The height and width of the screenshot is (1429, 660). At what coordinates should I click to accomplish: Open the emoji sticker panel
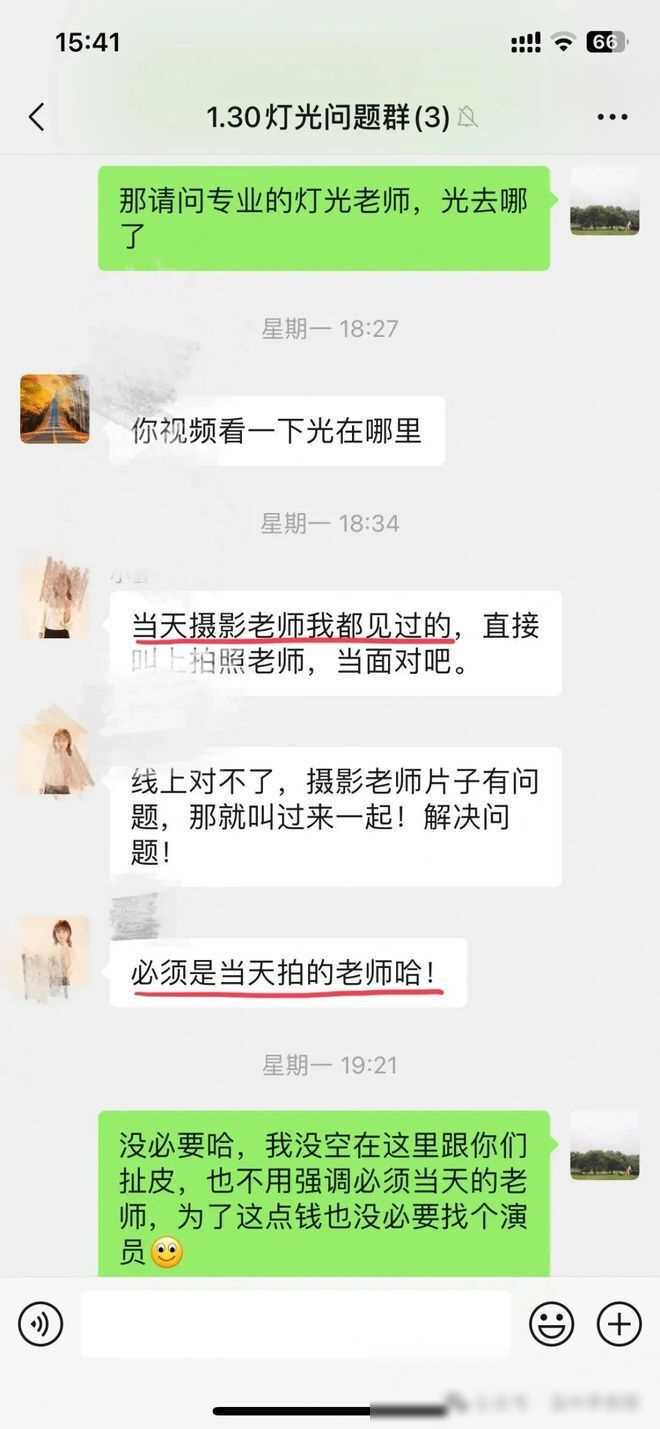pyautogui.click(x=551, y=1324)
